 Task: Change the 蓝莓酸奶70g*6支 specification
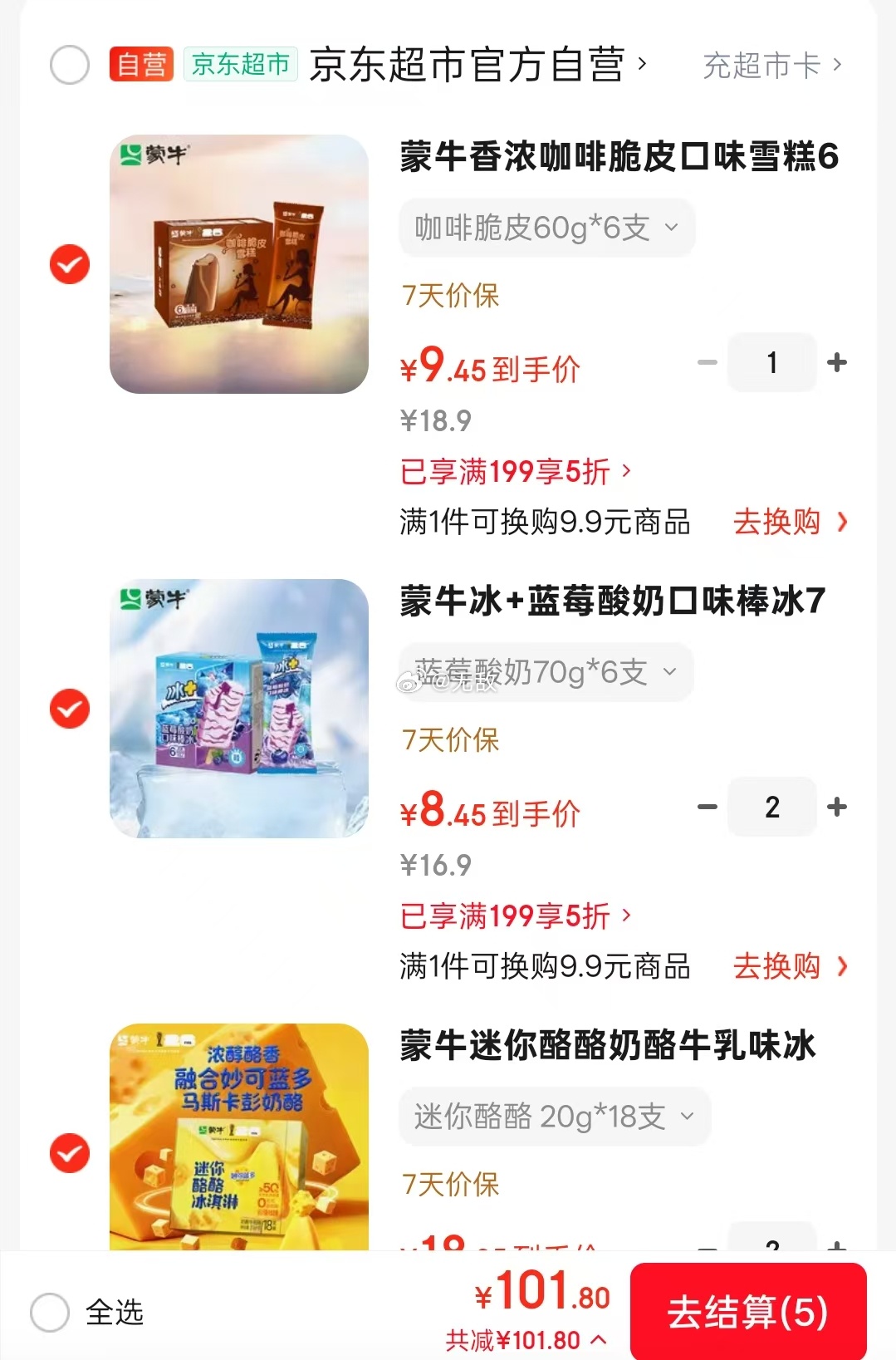point(546,672)
